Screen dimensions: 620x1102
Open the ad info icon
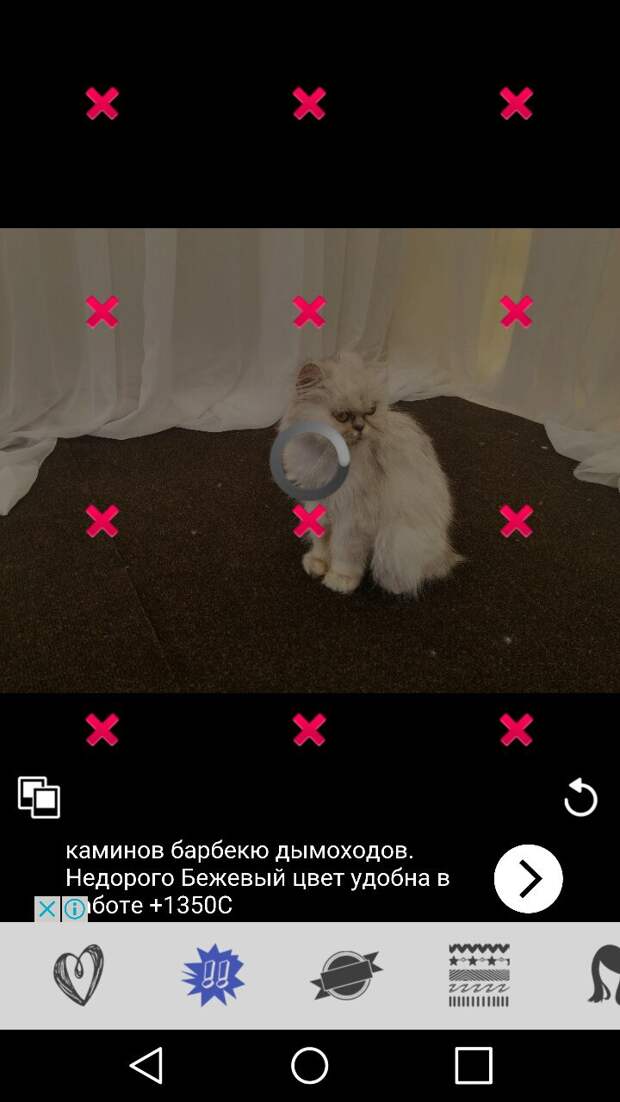point(74,909)
